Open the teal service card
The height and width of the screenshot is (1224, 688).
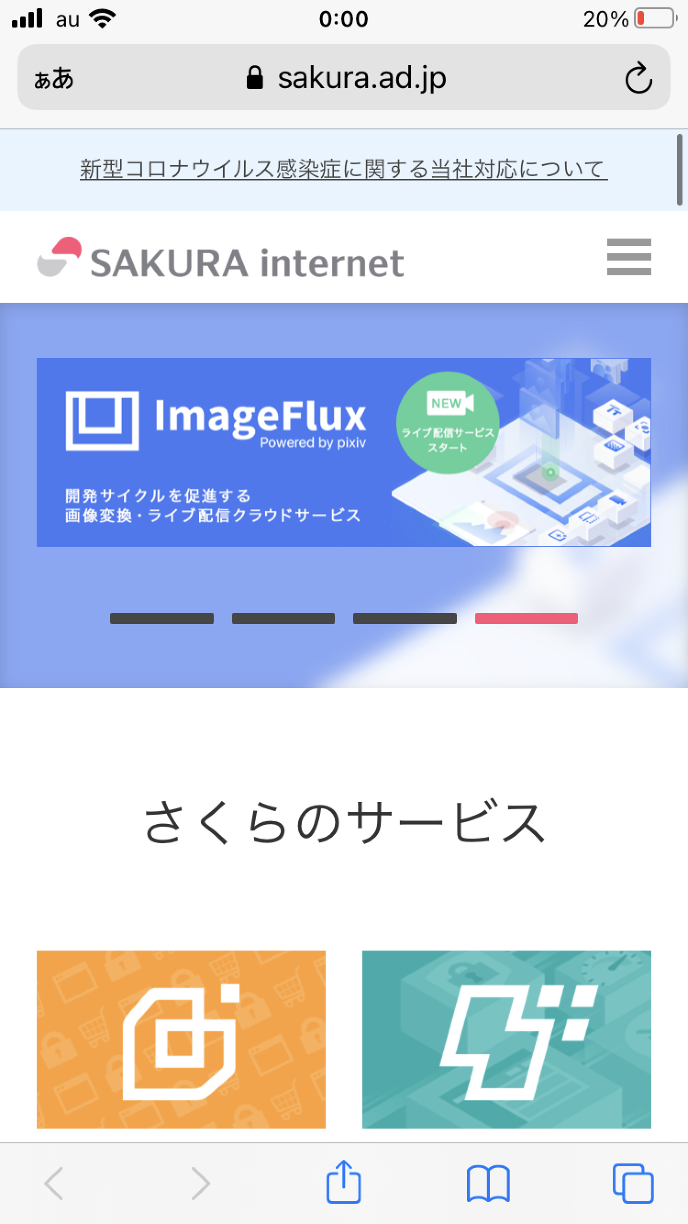[506, 1039]
